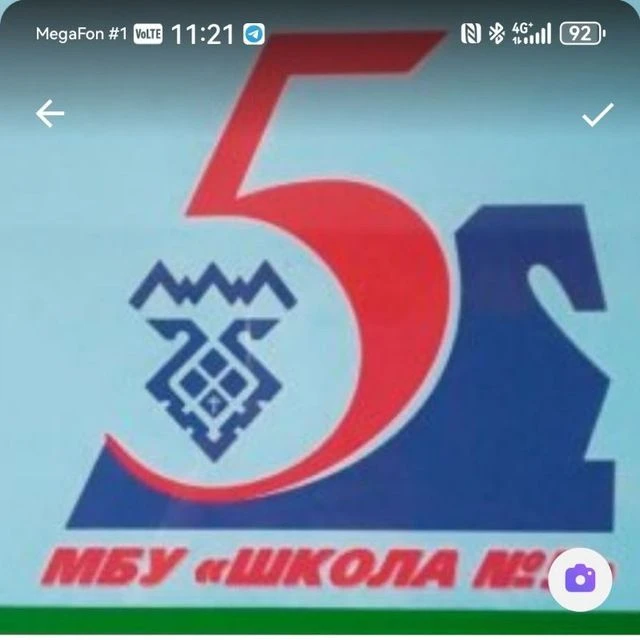Confirm photo with the checkmark icon
Viewport: 640px width, 640px height.
(597, 115)
